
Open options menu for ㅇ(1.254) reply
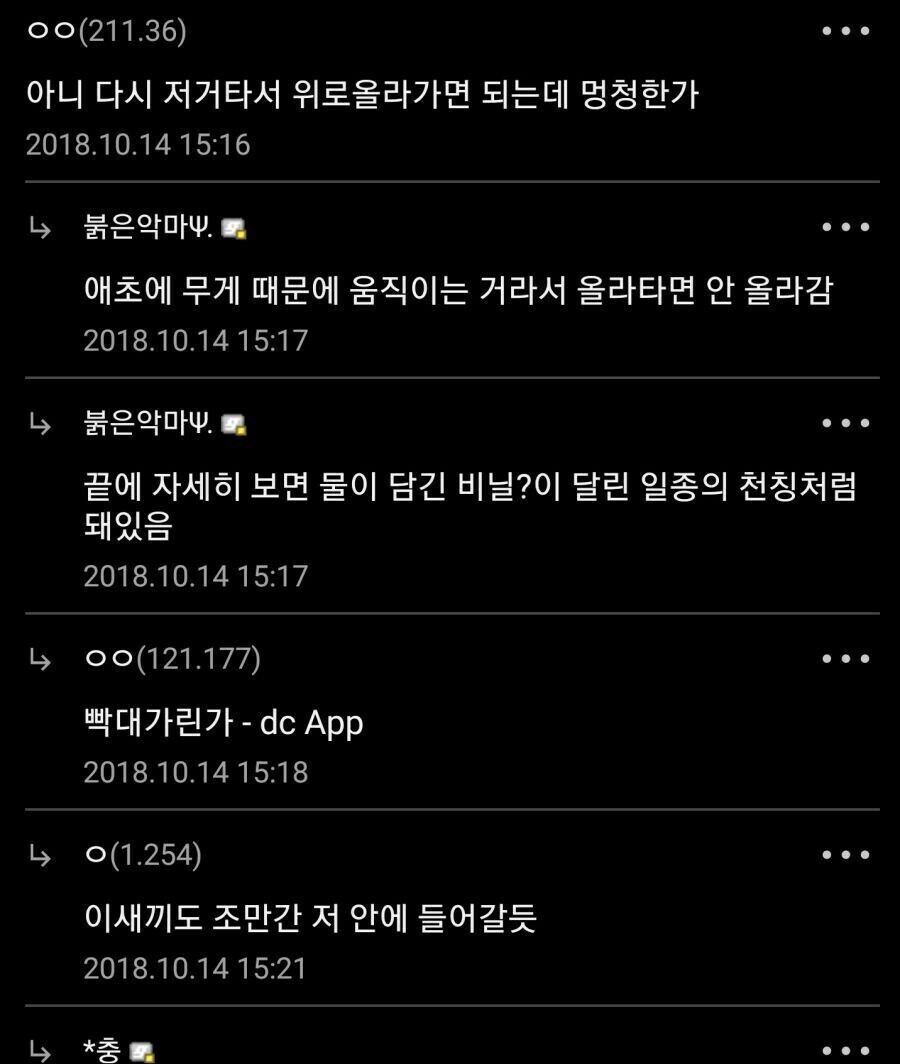pos(845,855)
